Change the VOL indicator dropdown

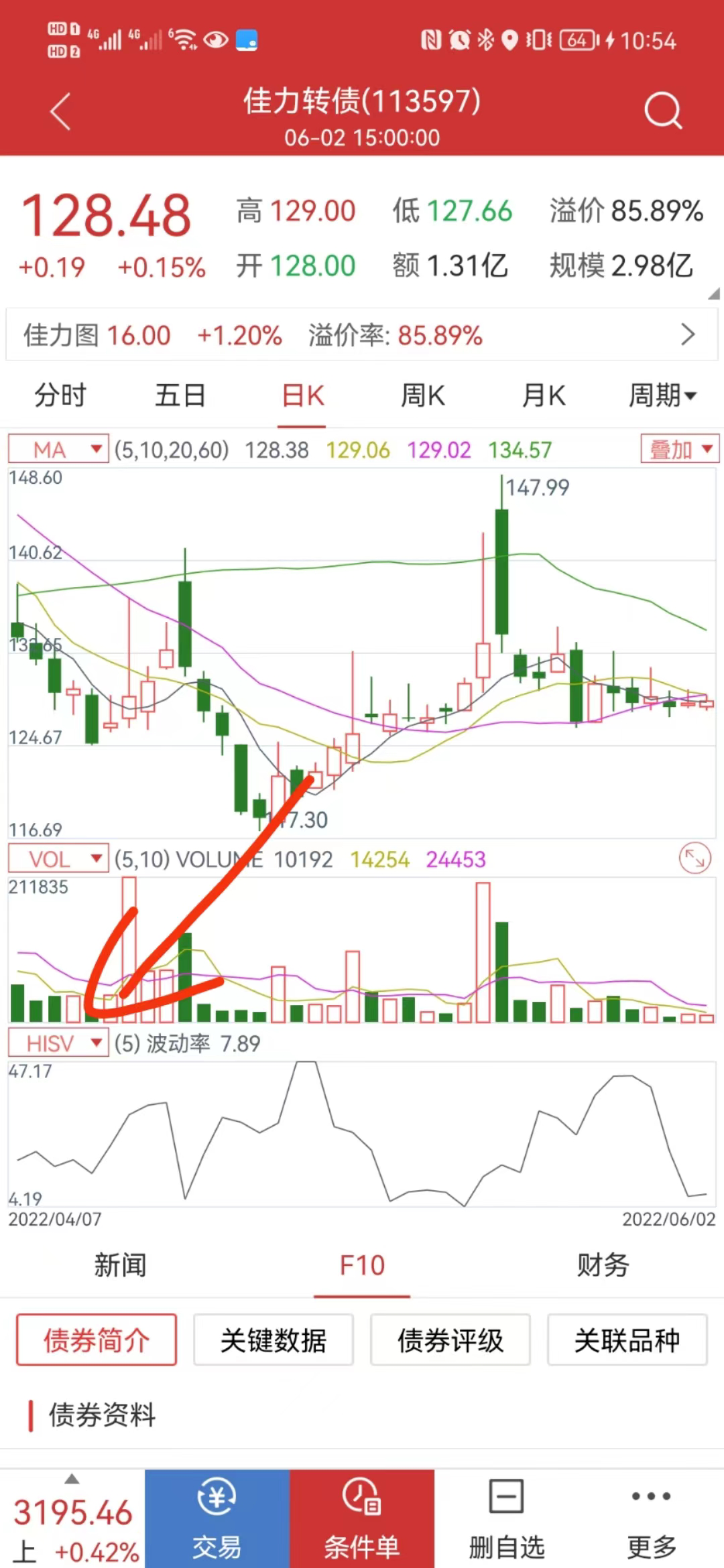tap(58, 859)
